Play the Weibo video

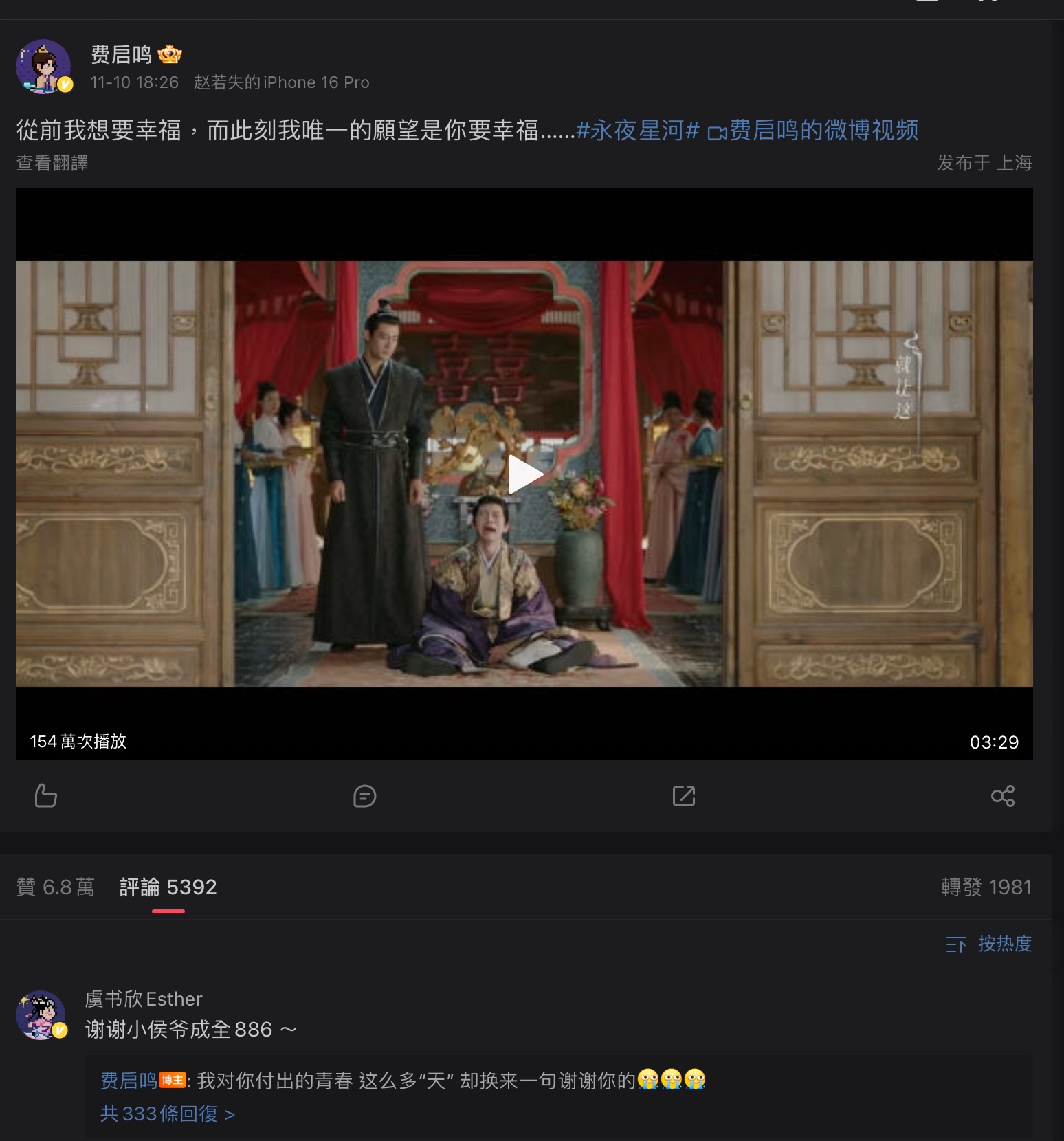click(525, 474)
